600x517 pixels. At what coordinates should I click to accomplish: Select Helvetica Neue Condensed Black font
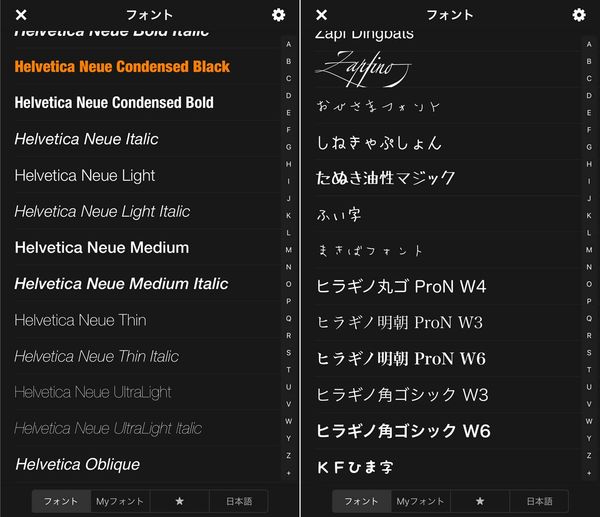click(122, 67)
